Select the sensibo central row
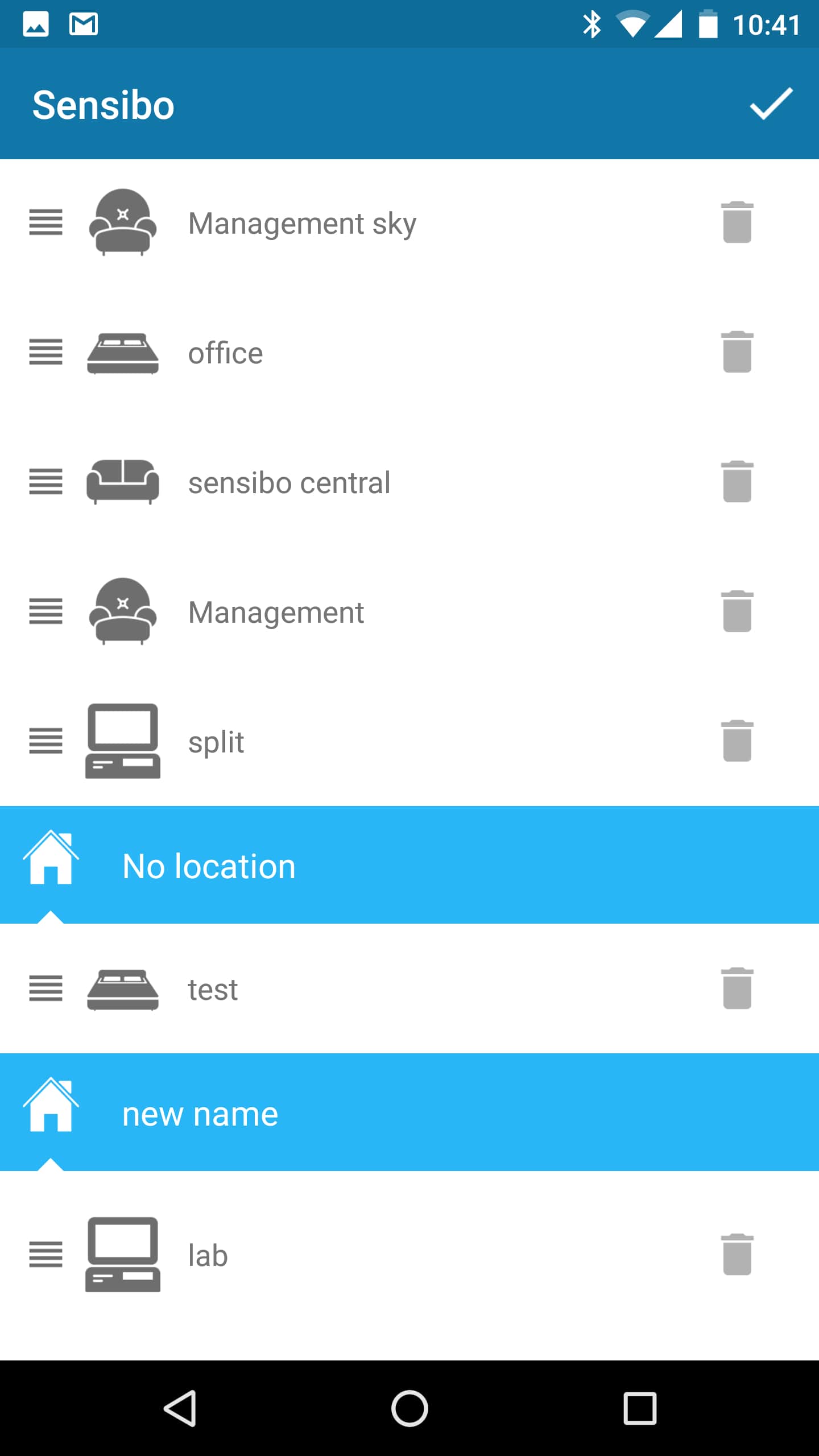 [409, 482]
